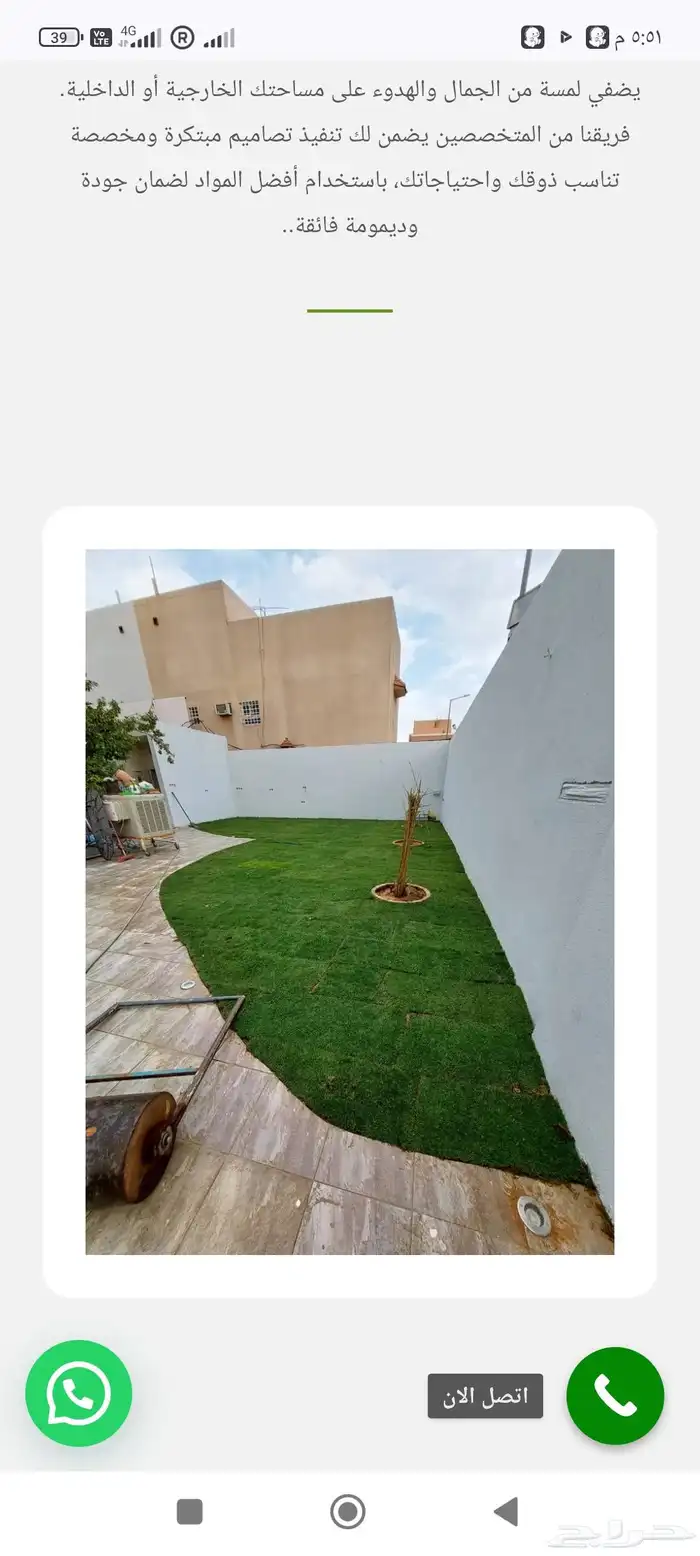Open WhatsApp chat via green floating button
The image size is (700, 1556).
point(79,1393)
